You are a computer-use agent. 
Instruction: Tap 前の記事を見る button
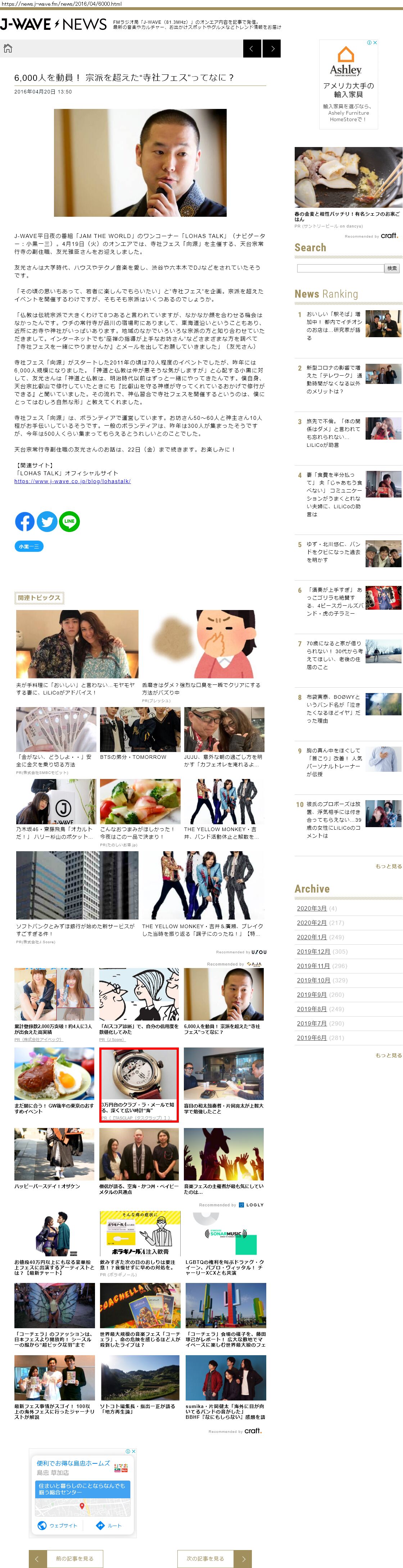click(74, 1558)
